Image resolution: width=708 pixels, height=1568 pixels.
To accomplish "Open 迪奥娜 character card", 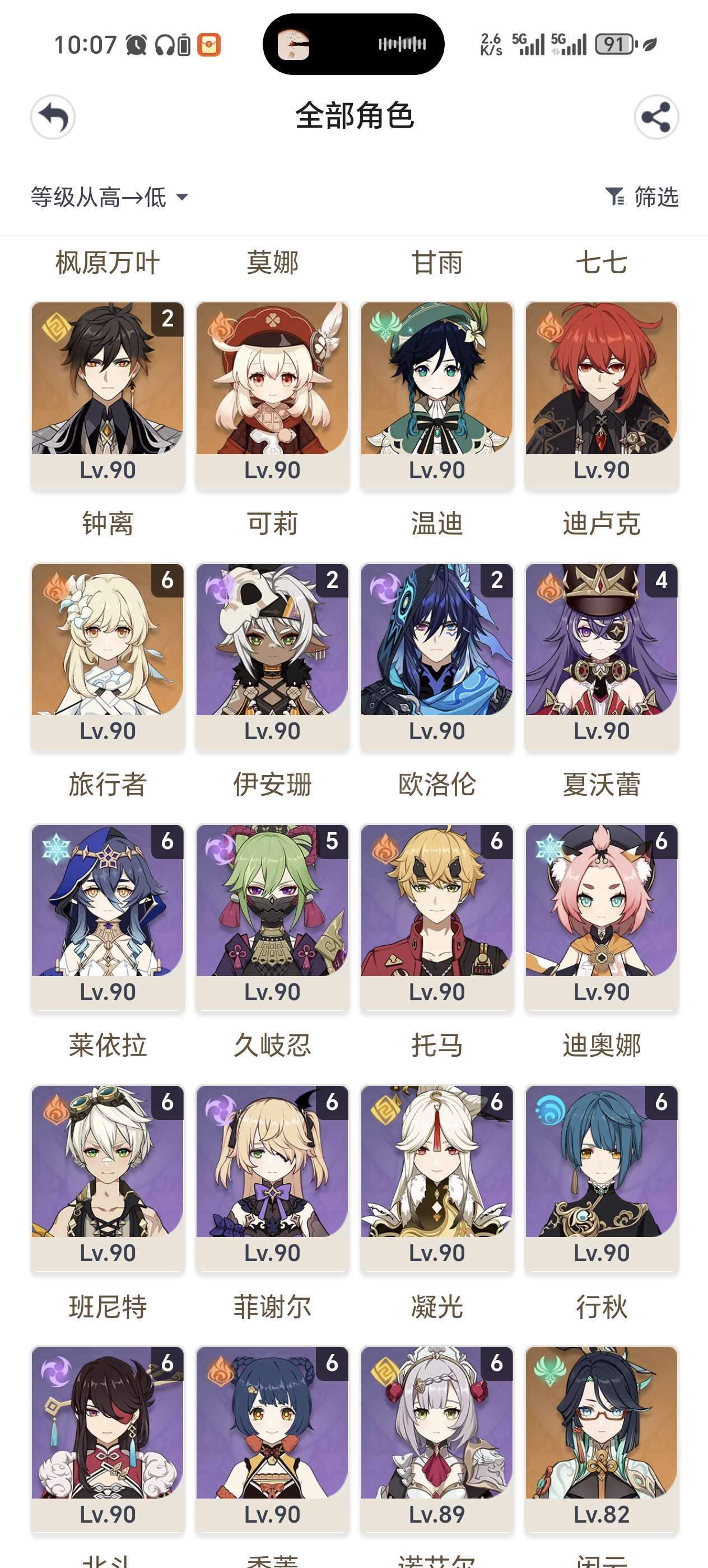I will [602, 917].
